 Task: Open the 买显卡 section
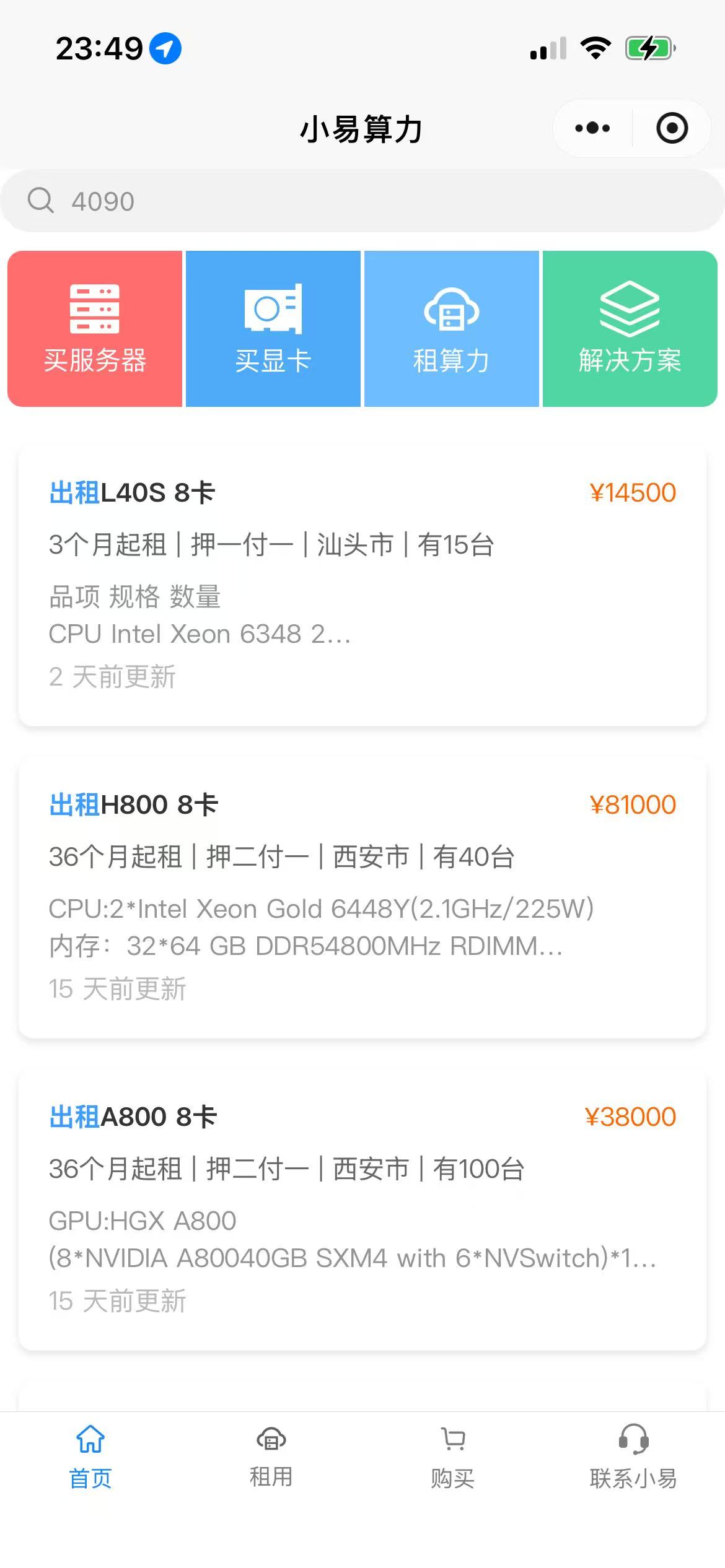point(273,329)
